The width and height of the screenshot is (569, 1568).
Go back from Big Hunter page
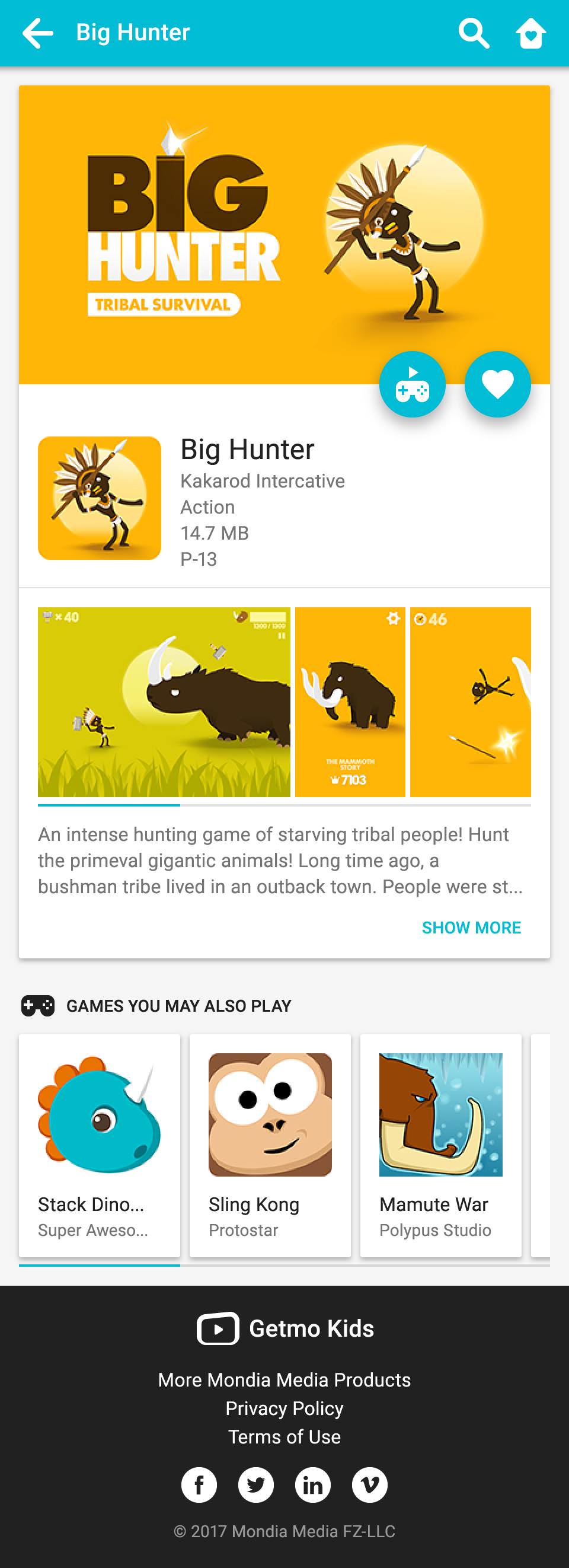point(38,33)
